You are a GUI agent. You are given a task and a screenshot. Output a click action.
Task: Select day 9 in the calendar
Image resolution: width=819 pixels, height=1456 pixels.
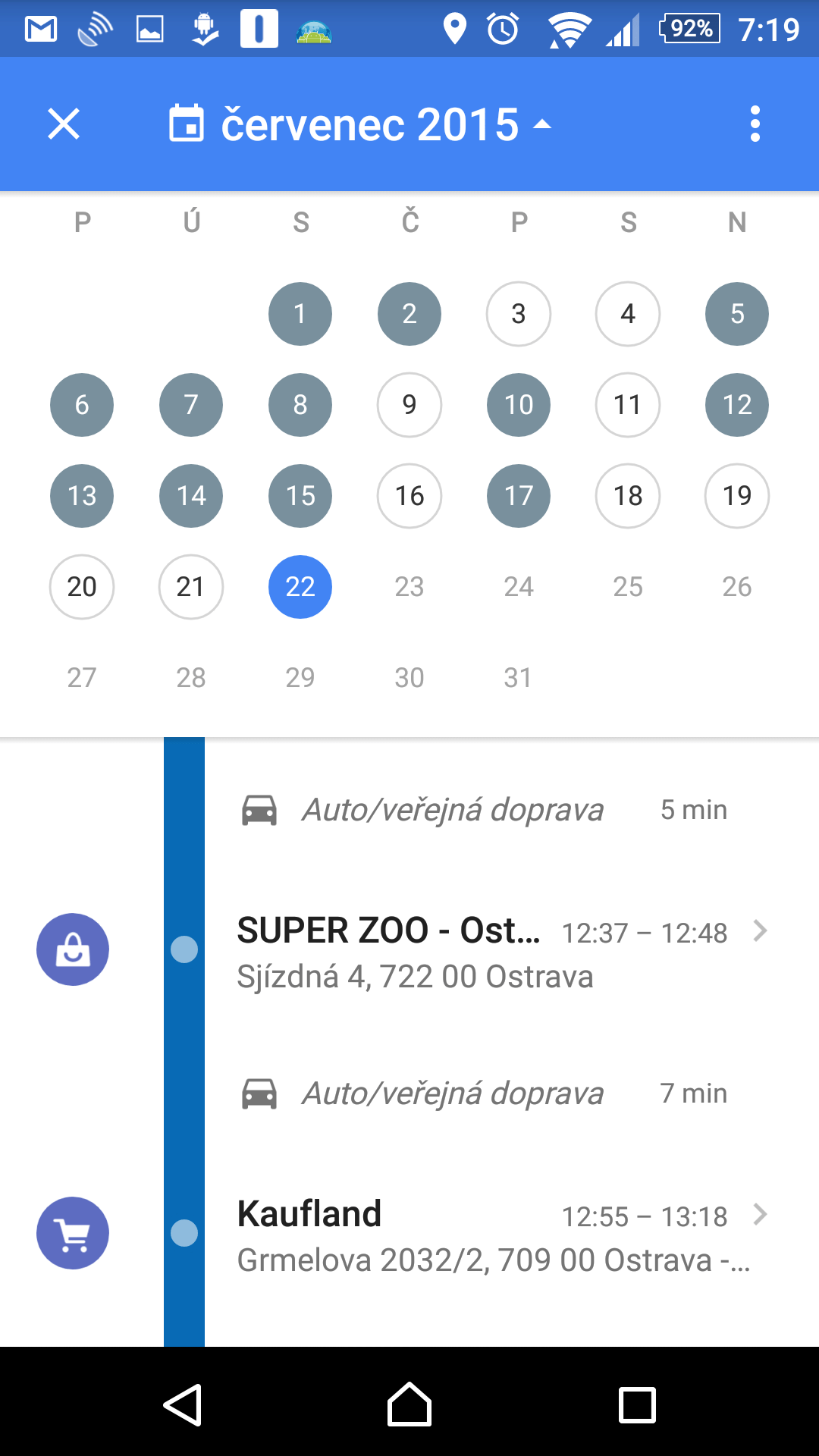point(409,405)
